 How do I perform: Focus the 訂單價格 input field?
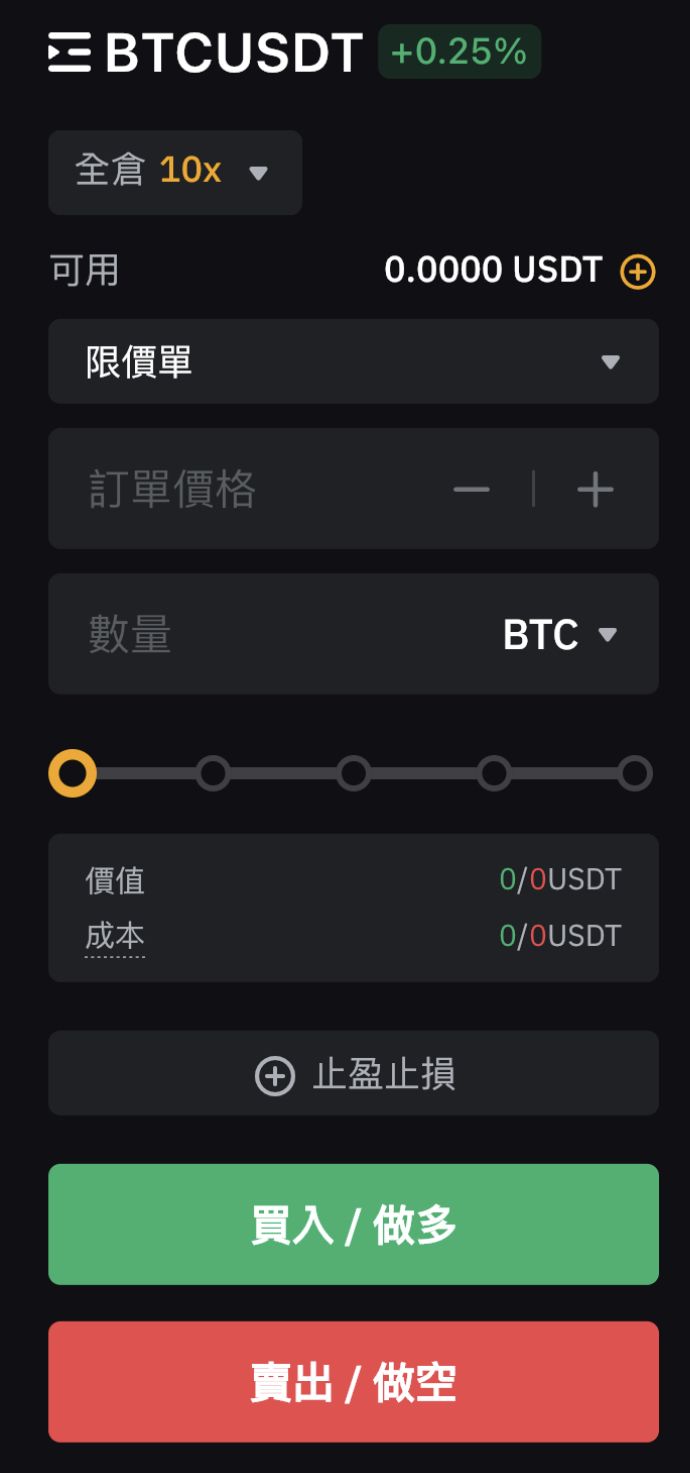pyautogui.click(x=250, y=489)
